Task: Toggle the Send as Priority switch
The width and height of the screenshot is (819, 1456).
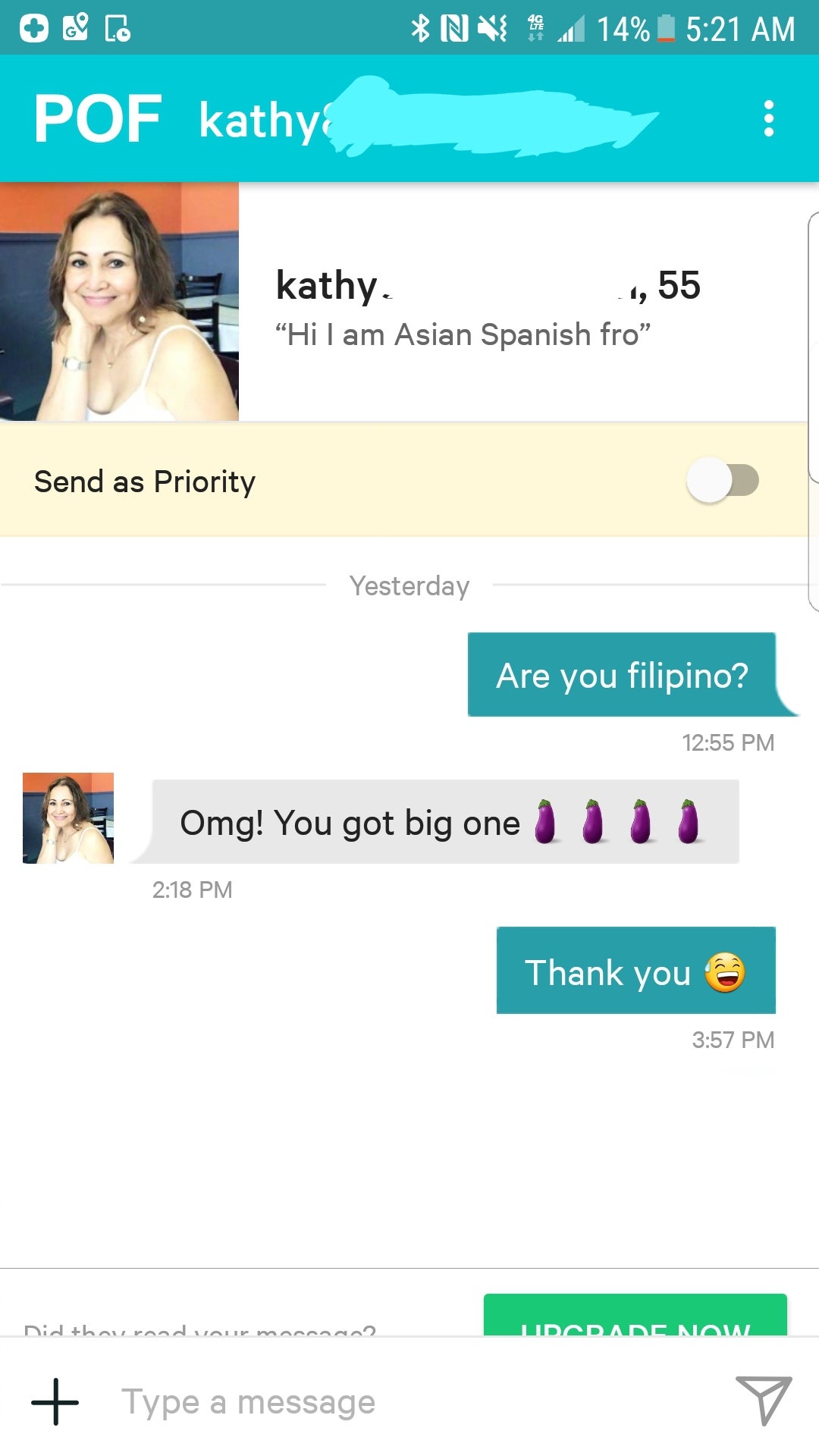Action: 722,481
